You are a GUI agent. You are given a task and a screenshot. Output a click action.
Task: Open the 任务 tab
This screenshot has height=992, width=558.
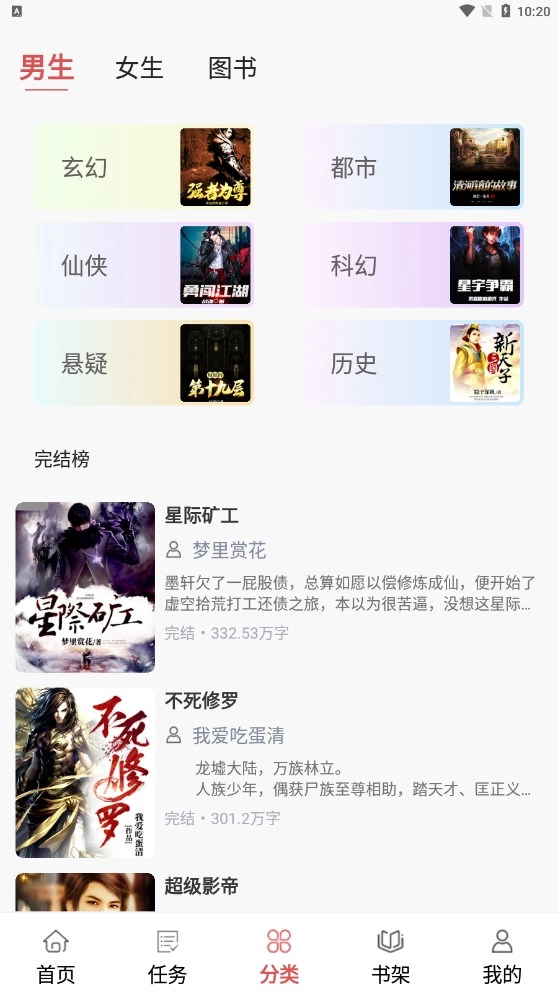click(x=168, y=956)
